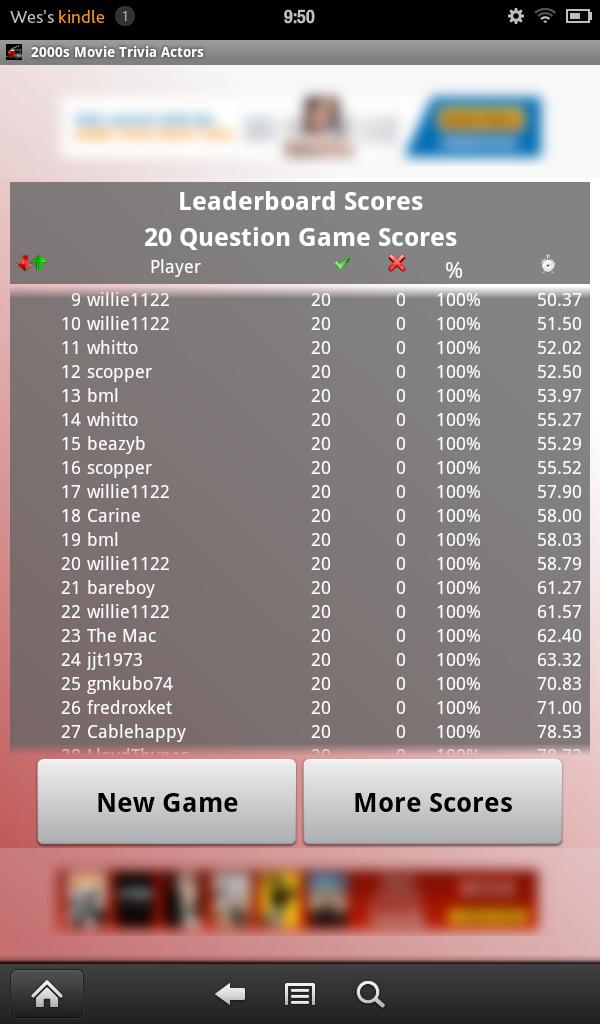Open the top banner advertisement

pyautogui.click(x=300, y=127)
